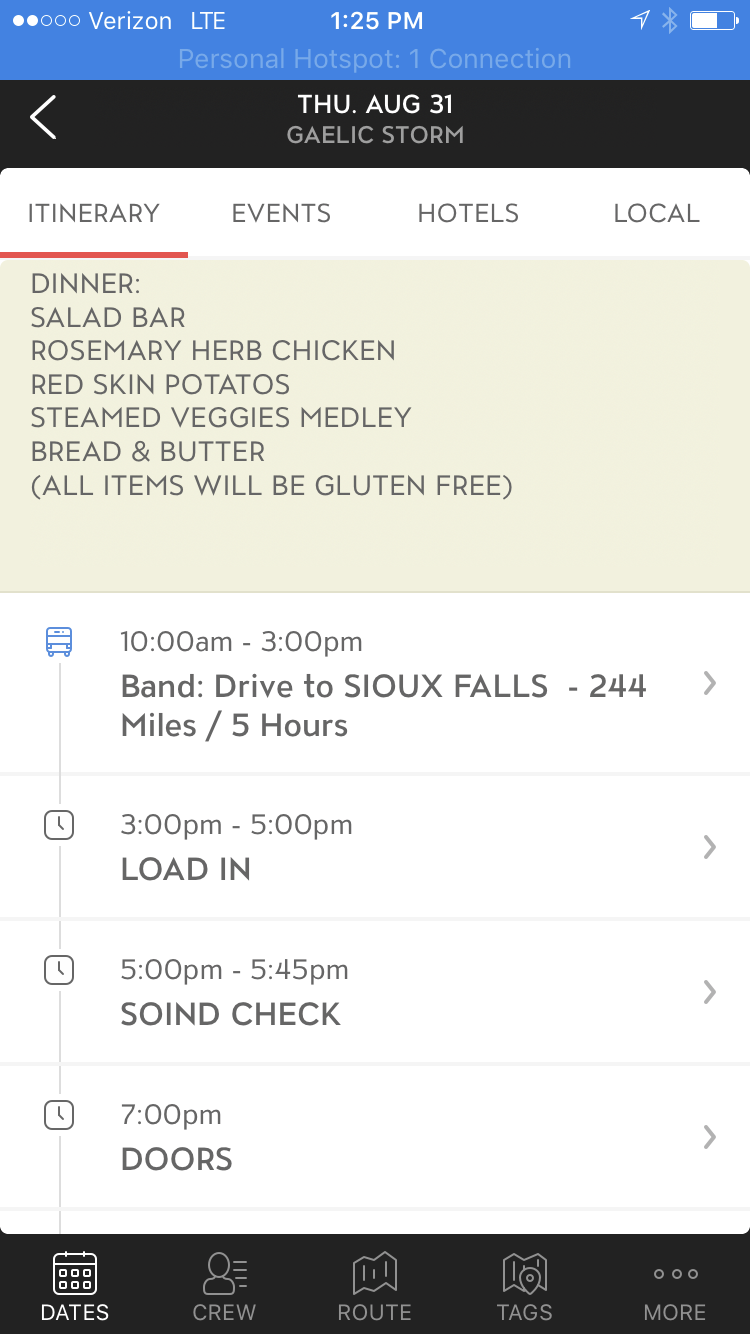View the Soind Check entry details
The width and height of the screenshot is (750, 1334).
click(383, 992)
